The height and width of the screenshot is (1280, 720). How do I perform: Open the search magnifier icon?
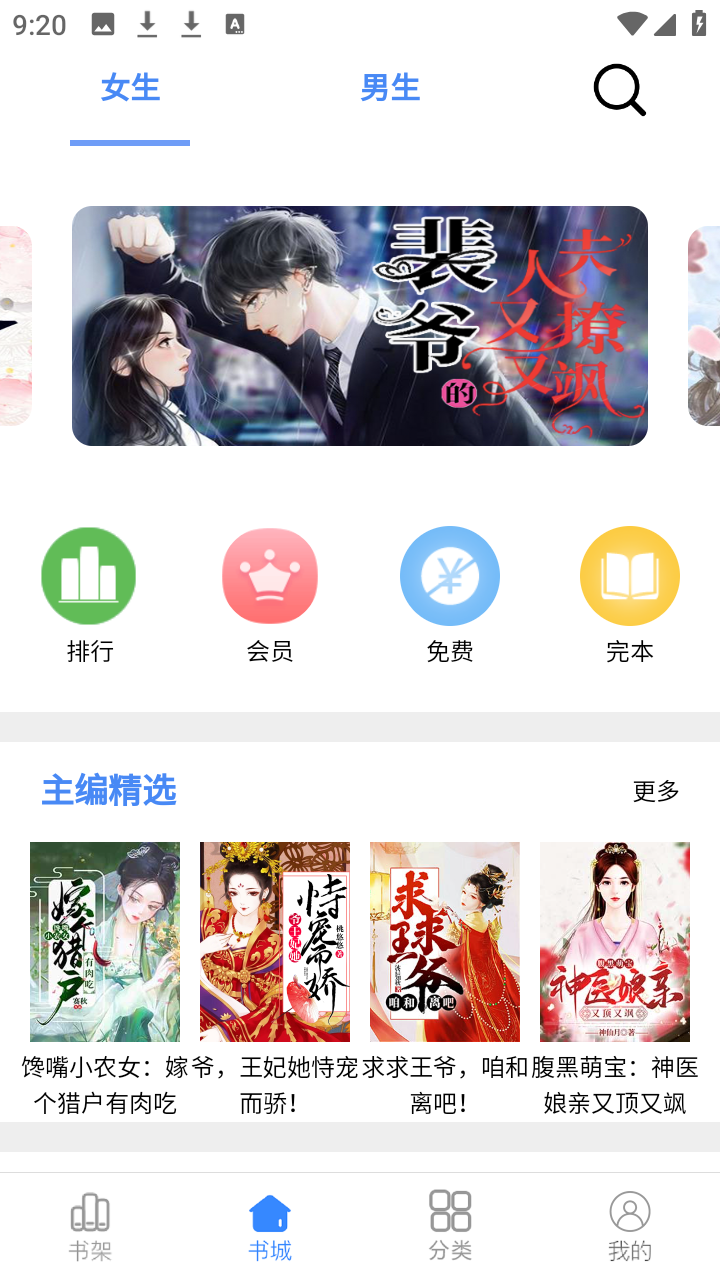pos(618,89)
